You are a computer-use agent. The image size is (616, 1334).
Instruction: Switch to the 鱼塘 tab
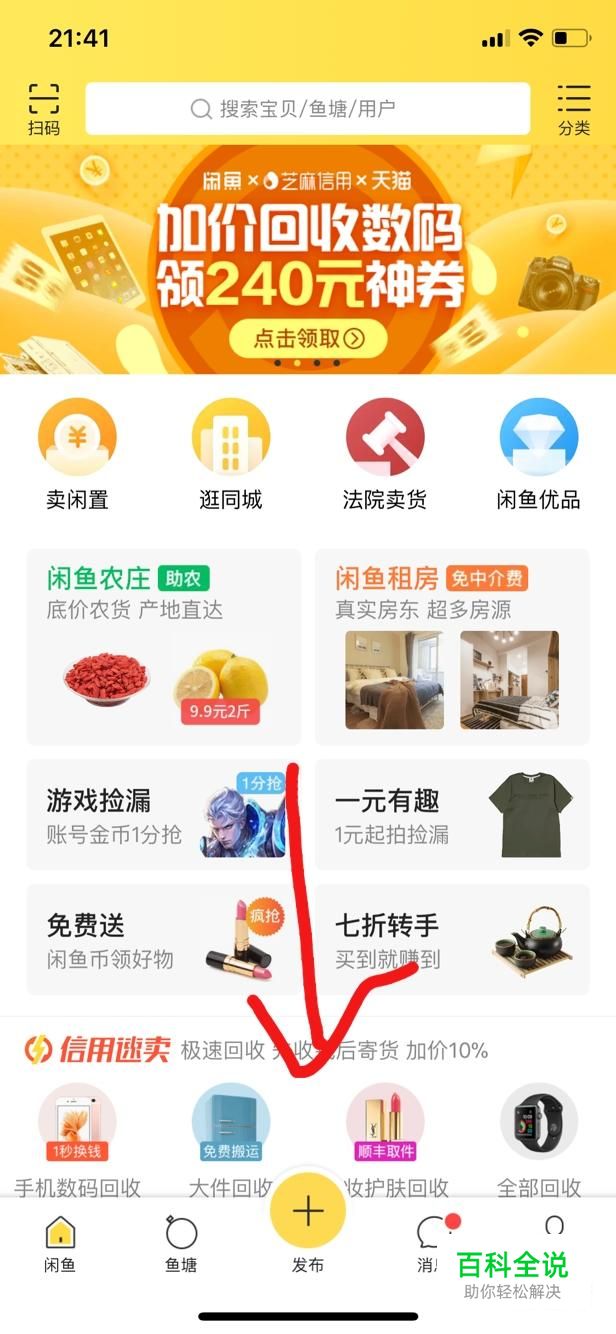tap(181, 1245)
